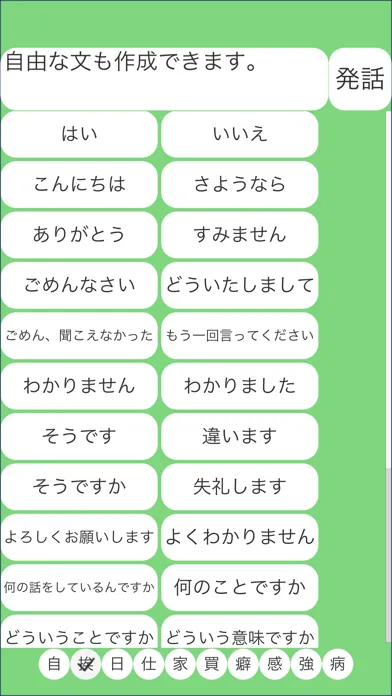Tap the 違います phrase button
This screenshot has width=392, height=696.
click(240, 436)
